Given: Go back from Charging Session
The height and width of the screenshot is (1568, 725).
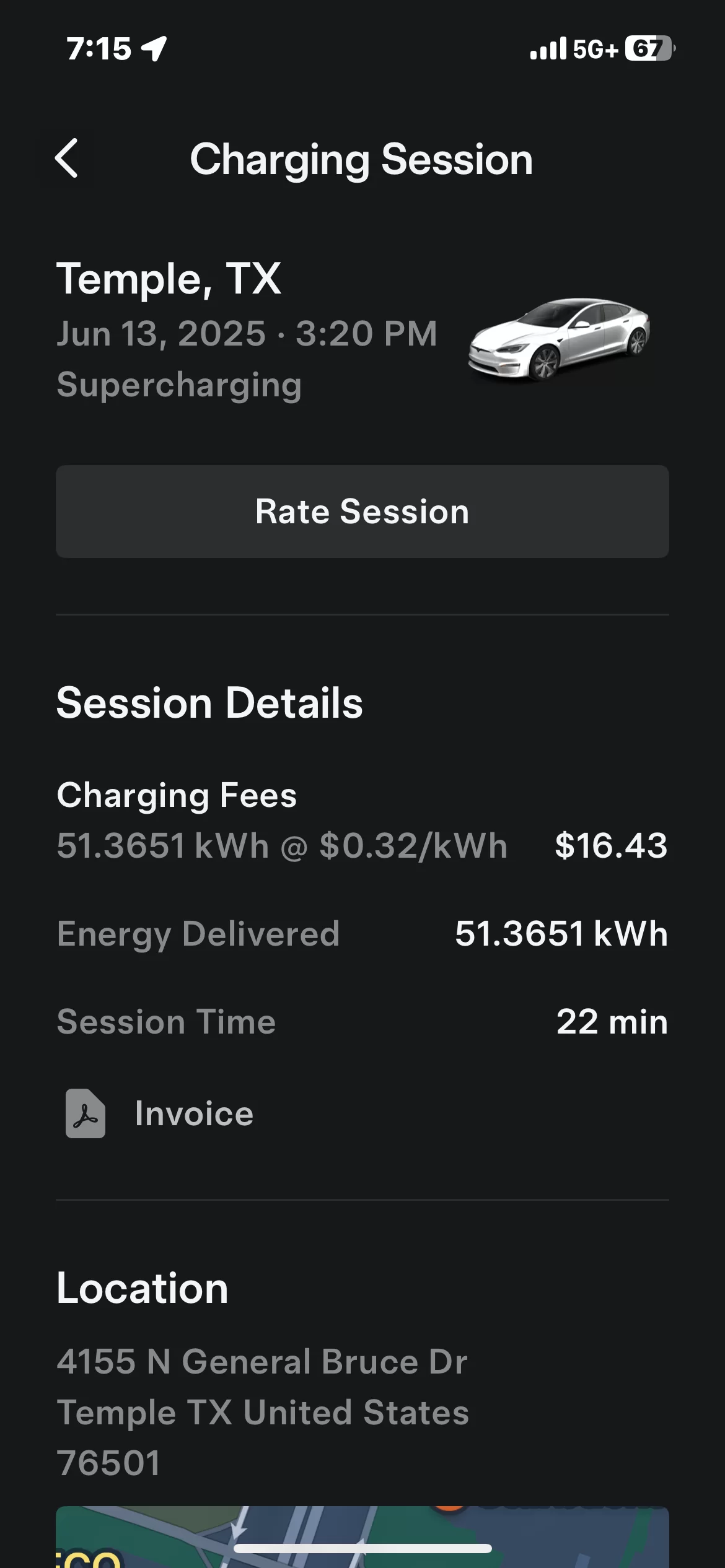Looking at the screenshot, I should [66, 159].
